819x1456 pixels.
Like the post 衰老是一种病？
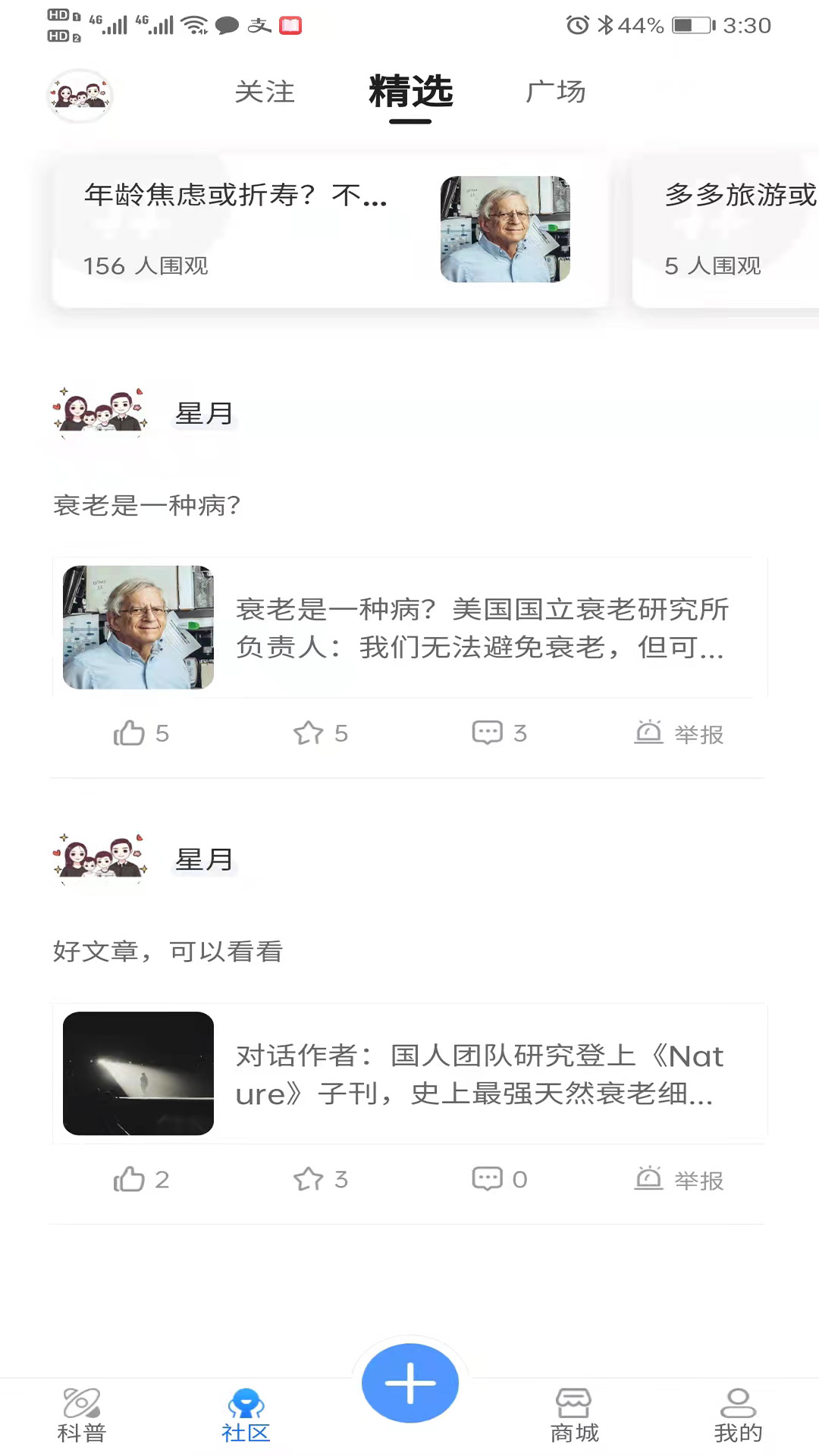(x=141, y=733)
